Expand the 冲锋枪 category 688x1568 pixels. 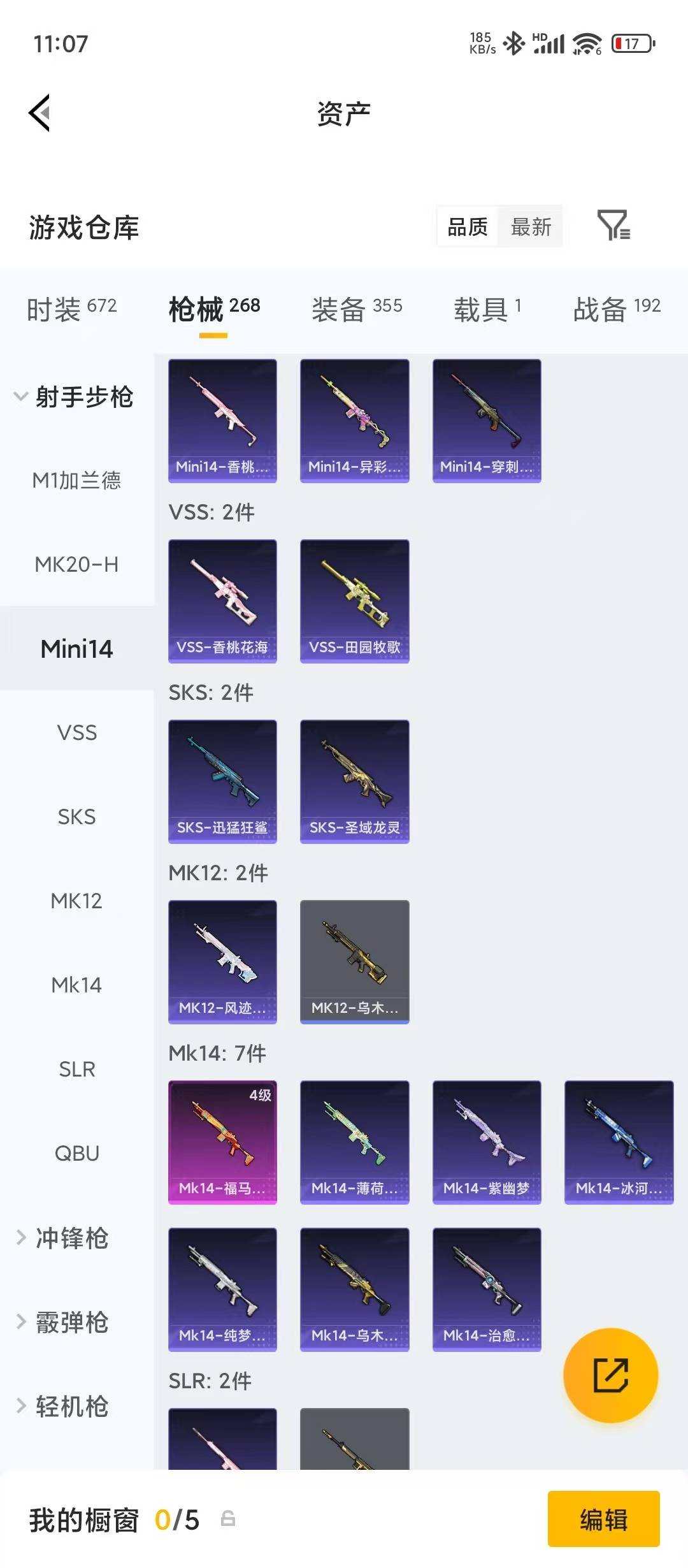(x=64, y=1237)
